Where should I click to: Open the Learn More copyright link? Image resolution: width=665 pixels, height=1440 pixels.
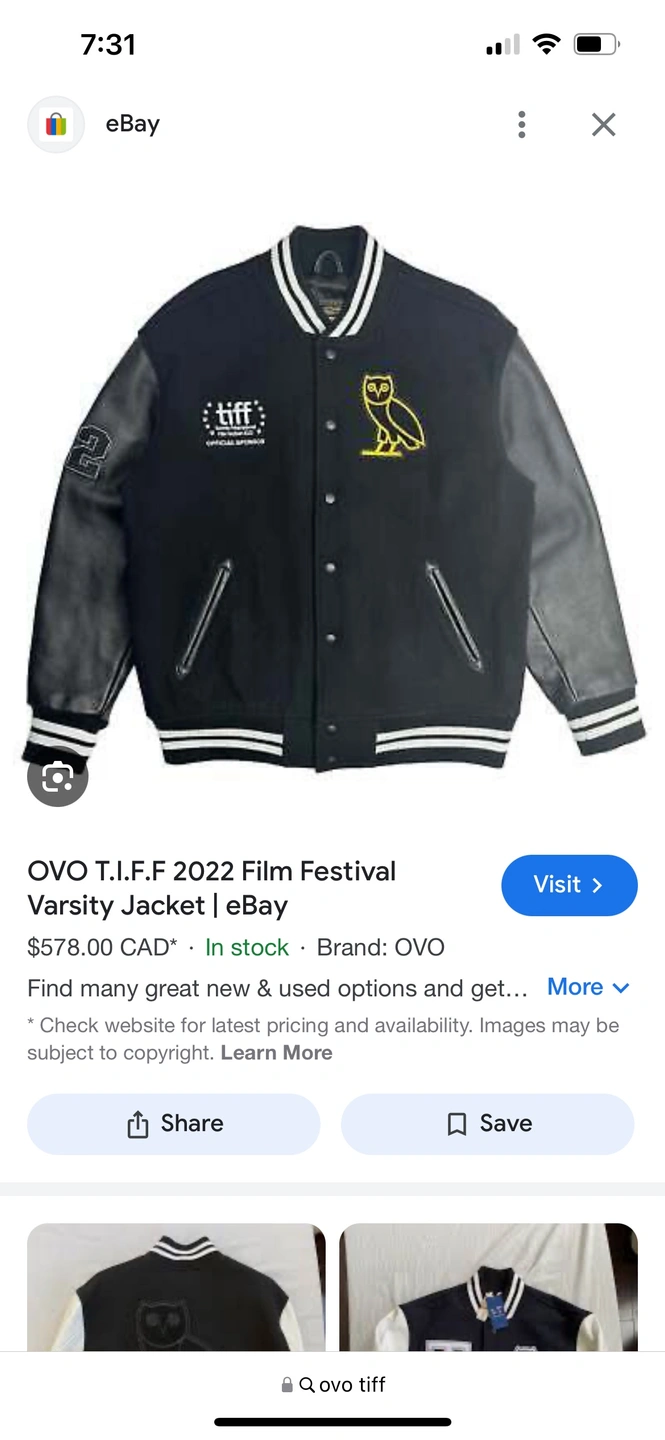point(276,1053)
